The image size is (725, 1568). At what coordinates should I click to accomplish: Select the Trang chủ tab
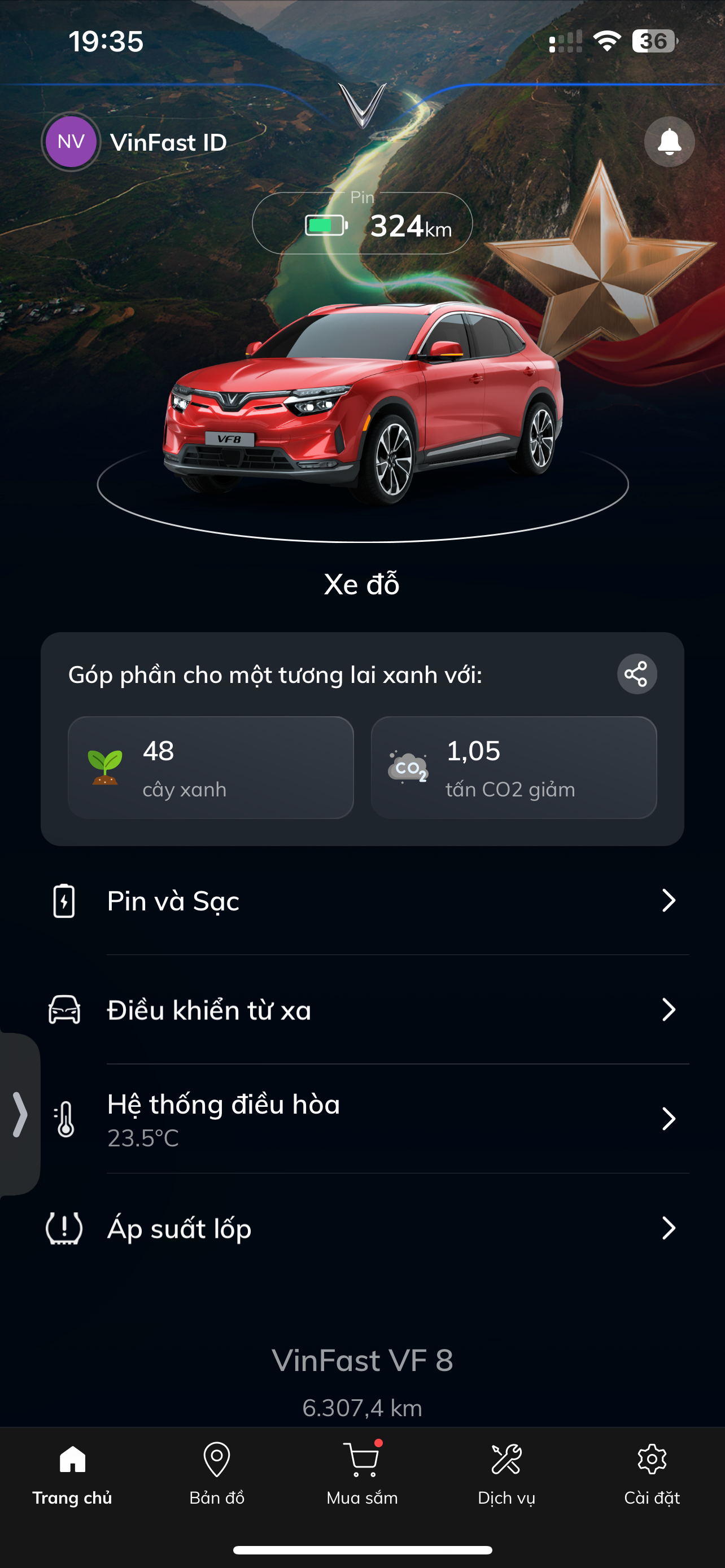tap(72, 1473)
